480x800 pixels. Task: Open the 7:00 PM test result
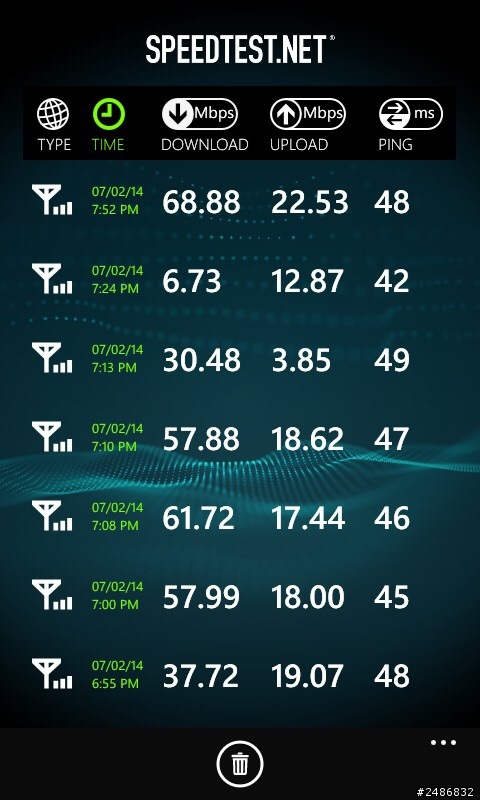click(240, 596)
